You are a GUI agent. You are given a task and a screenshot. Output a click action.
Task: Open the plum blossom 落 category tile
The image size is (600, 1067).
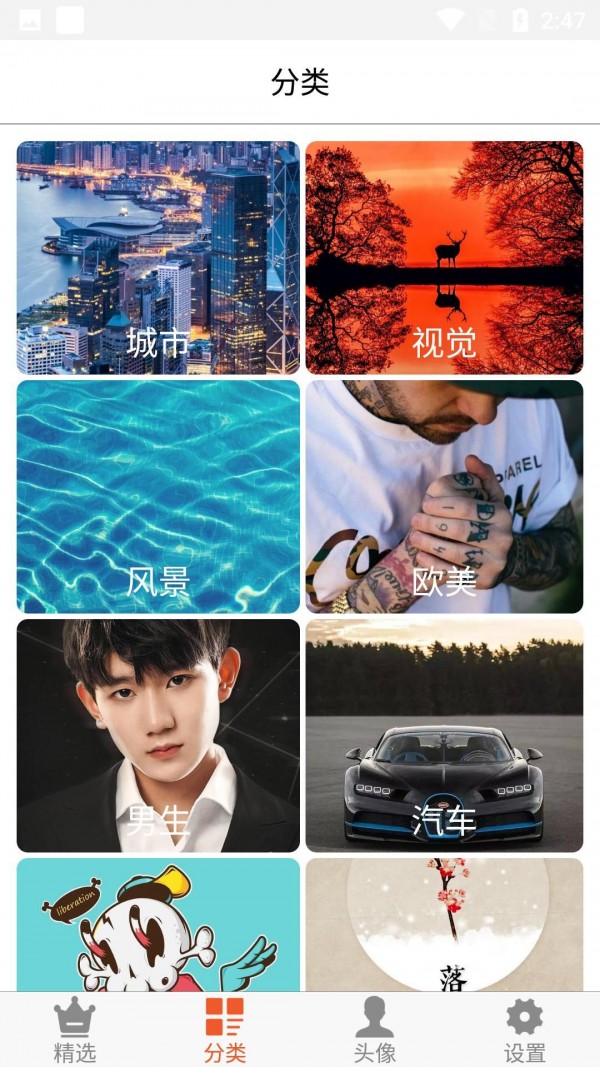(444, 924)
